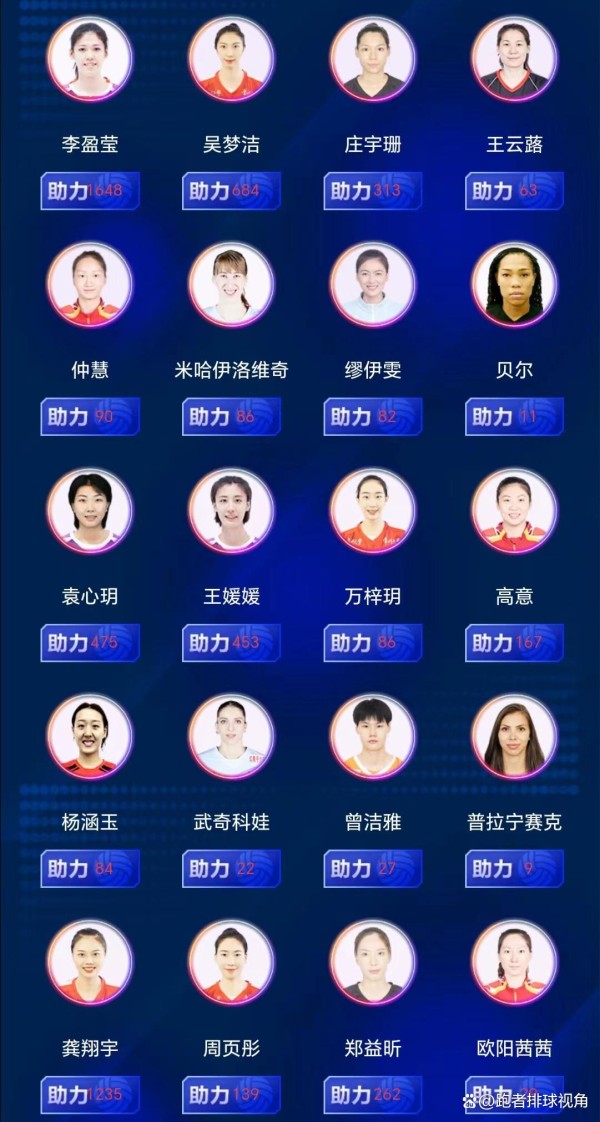Give 缪伊雯 a 助力 boost

pos(373,416)
